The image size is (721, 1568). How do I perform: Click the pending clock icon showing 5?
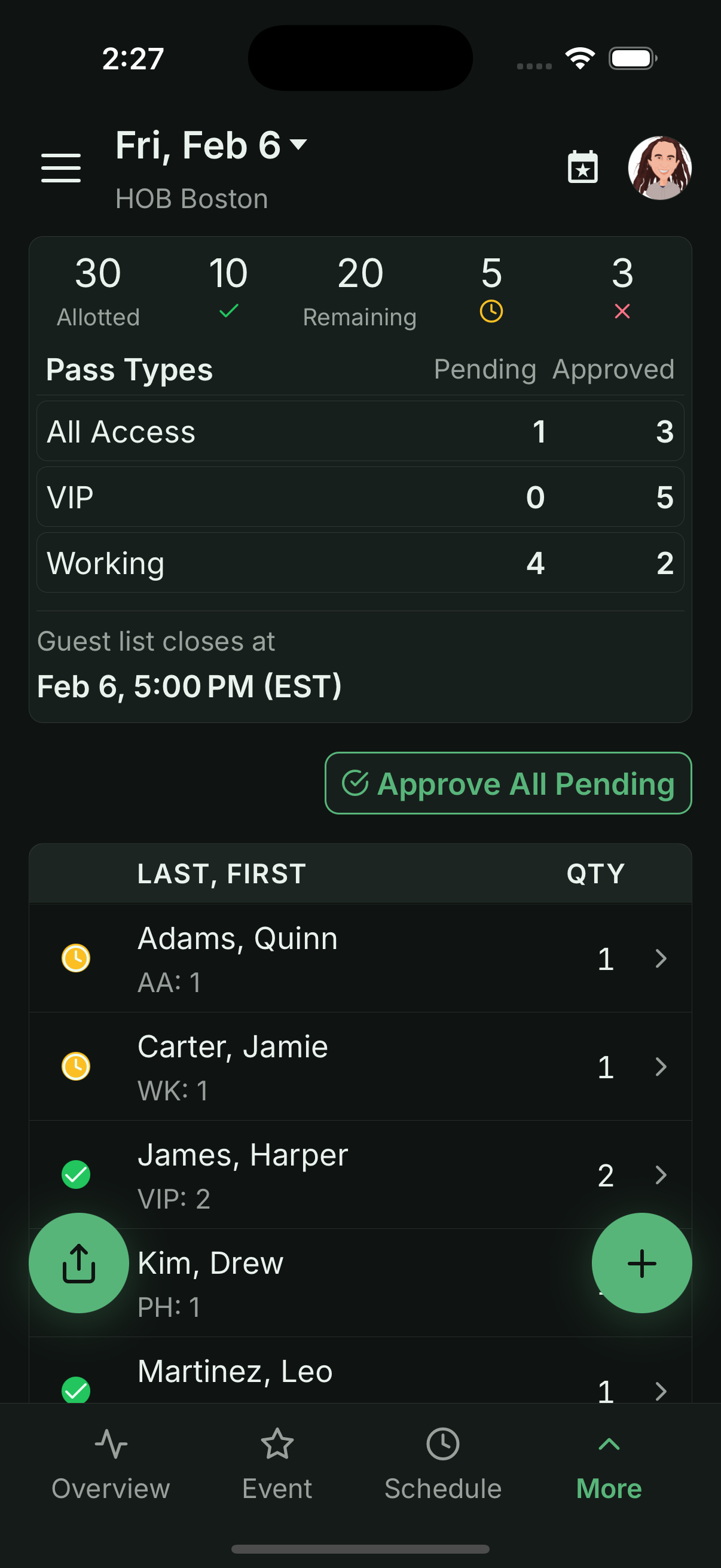pos(491,311)
